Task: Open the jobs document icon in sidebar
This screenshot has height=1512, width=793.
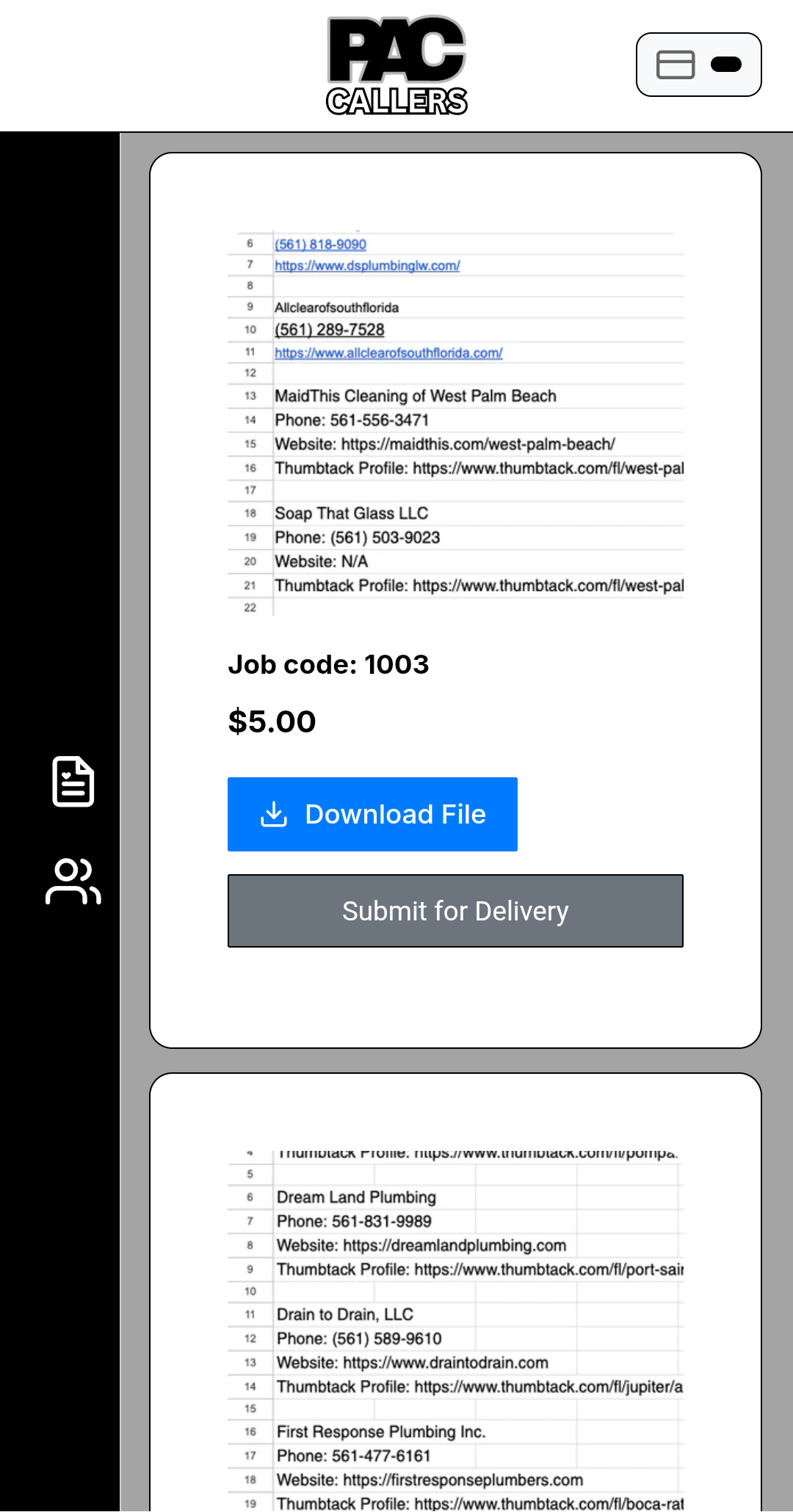Action: tap(73, 782)
